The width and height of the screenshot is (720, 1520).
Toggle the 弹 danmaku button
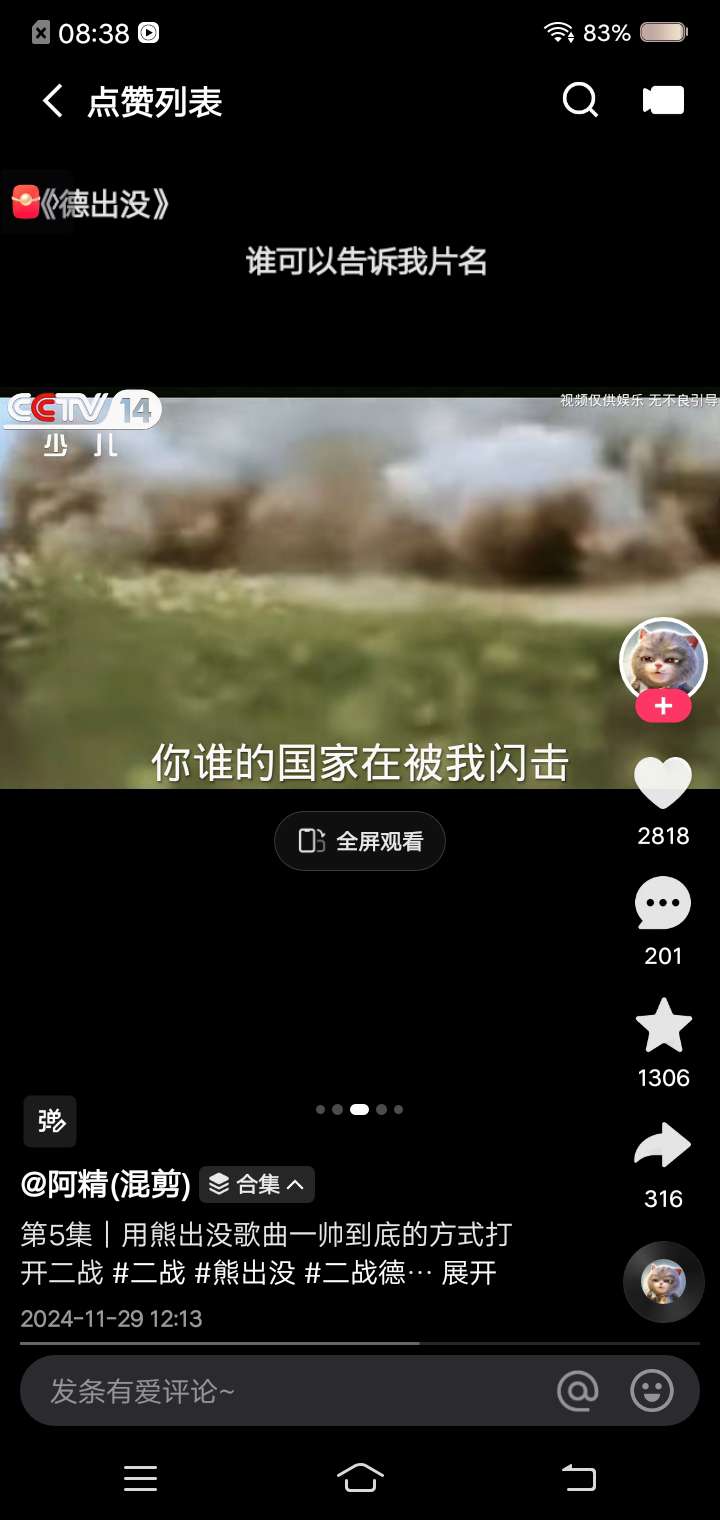[50, 1121]
